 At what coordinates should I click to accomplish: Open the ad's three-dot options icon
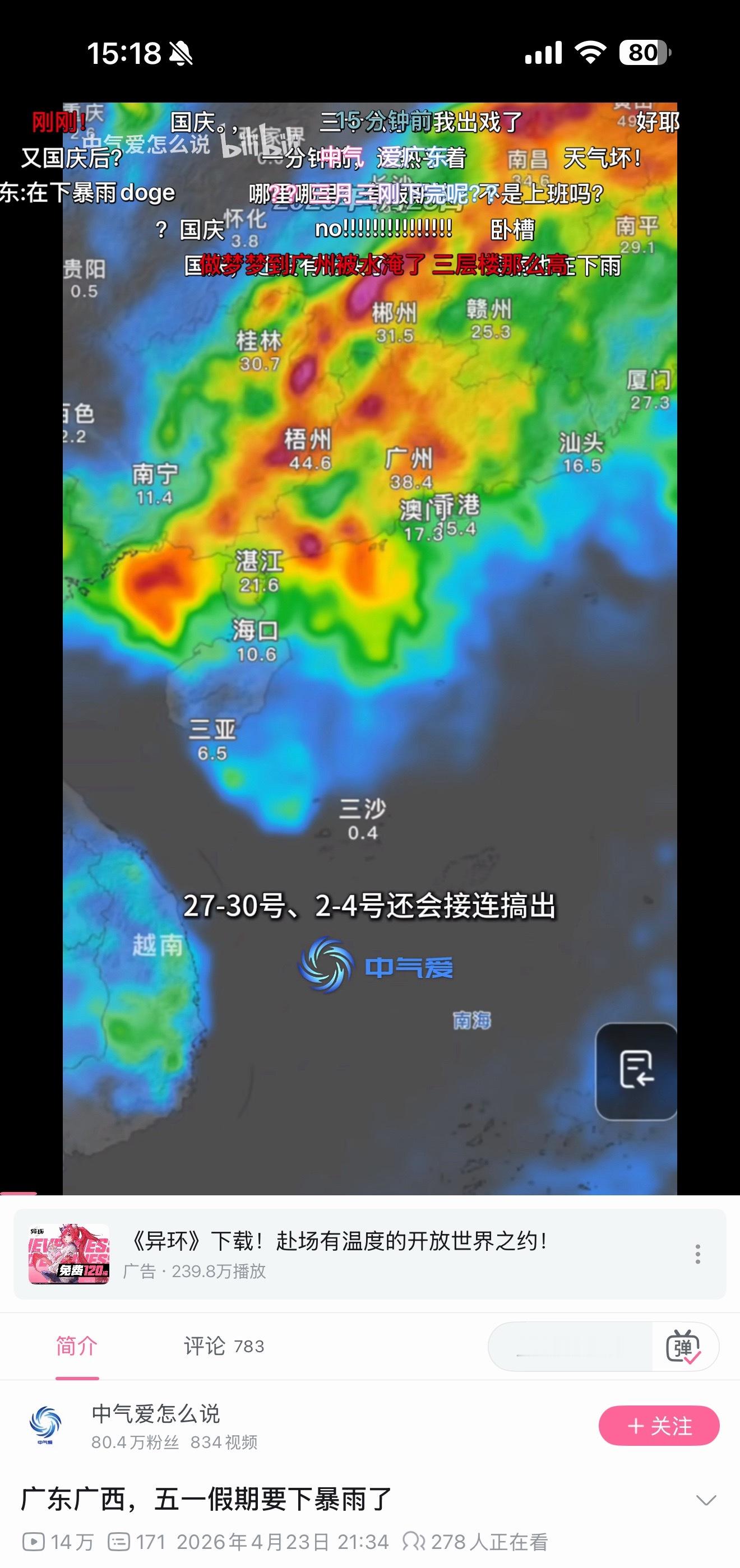pyautogui.click(x=698, y=1256)
